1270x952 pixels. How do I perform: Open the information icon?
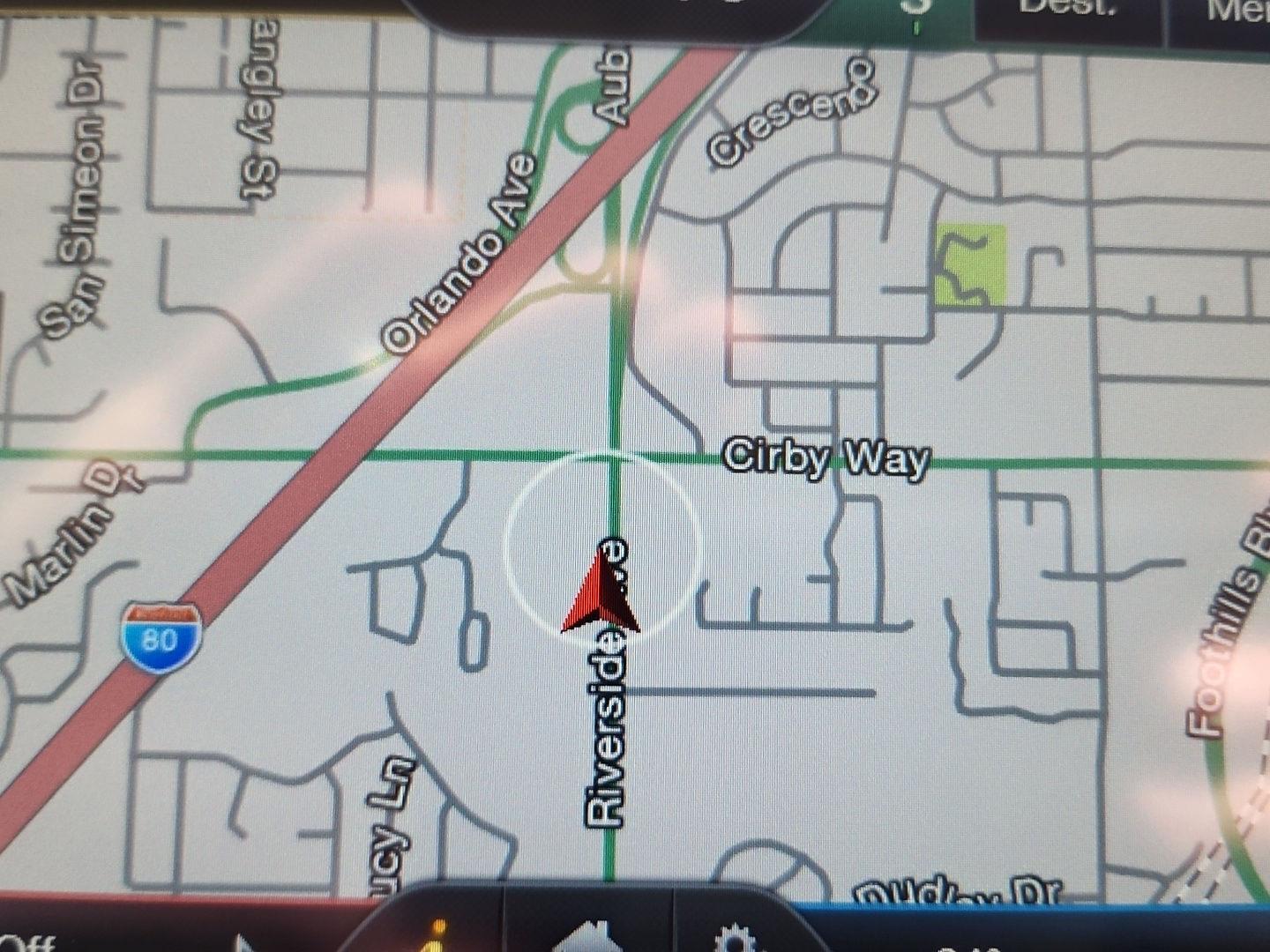[437, 936]
